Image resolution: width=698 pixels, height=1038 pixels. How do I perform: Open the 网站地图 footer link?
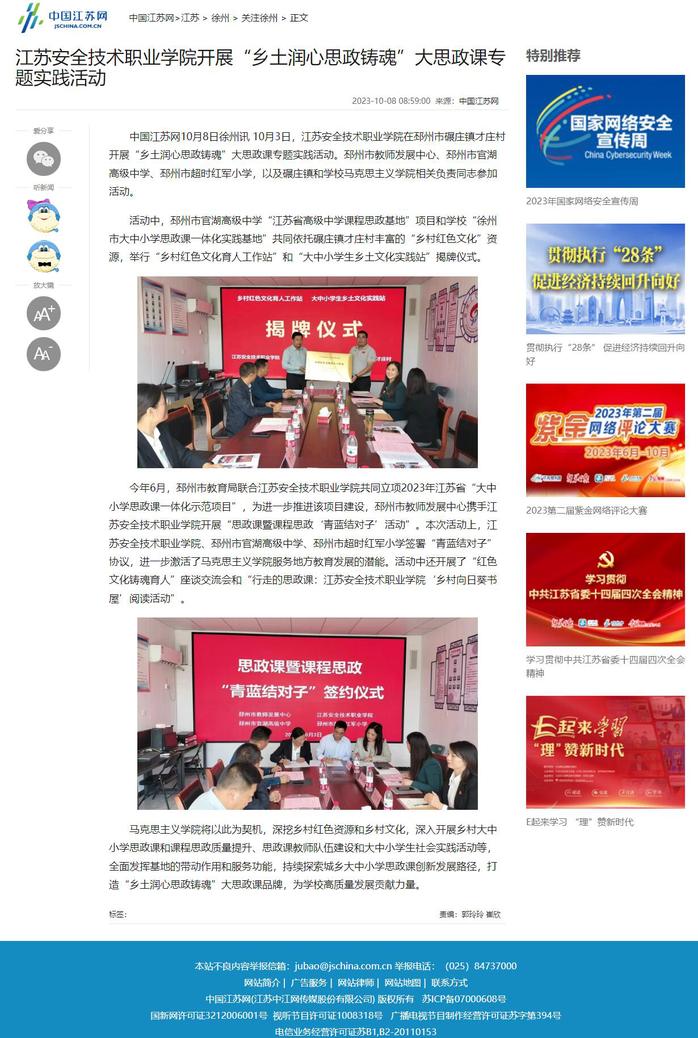click(402, 983)
